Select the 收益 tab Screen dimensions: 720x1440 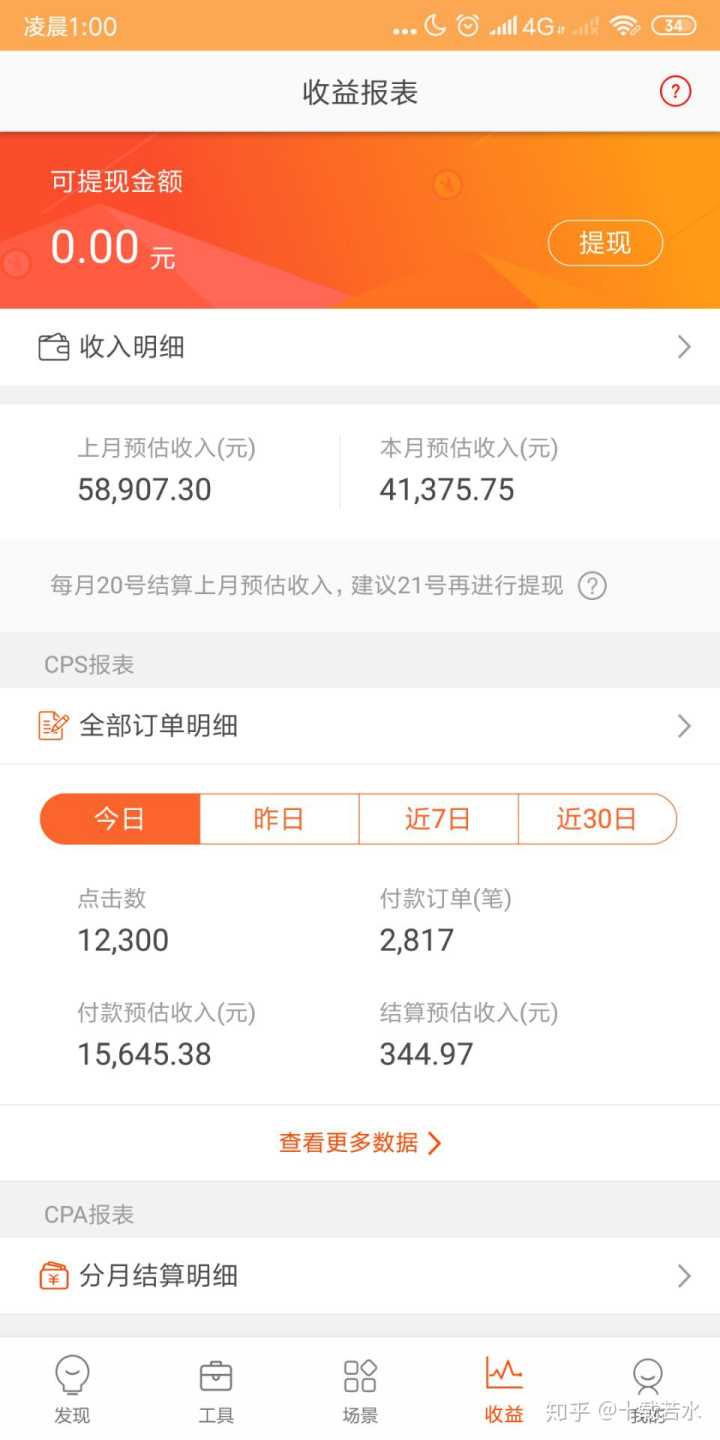tap(504, 1389)
